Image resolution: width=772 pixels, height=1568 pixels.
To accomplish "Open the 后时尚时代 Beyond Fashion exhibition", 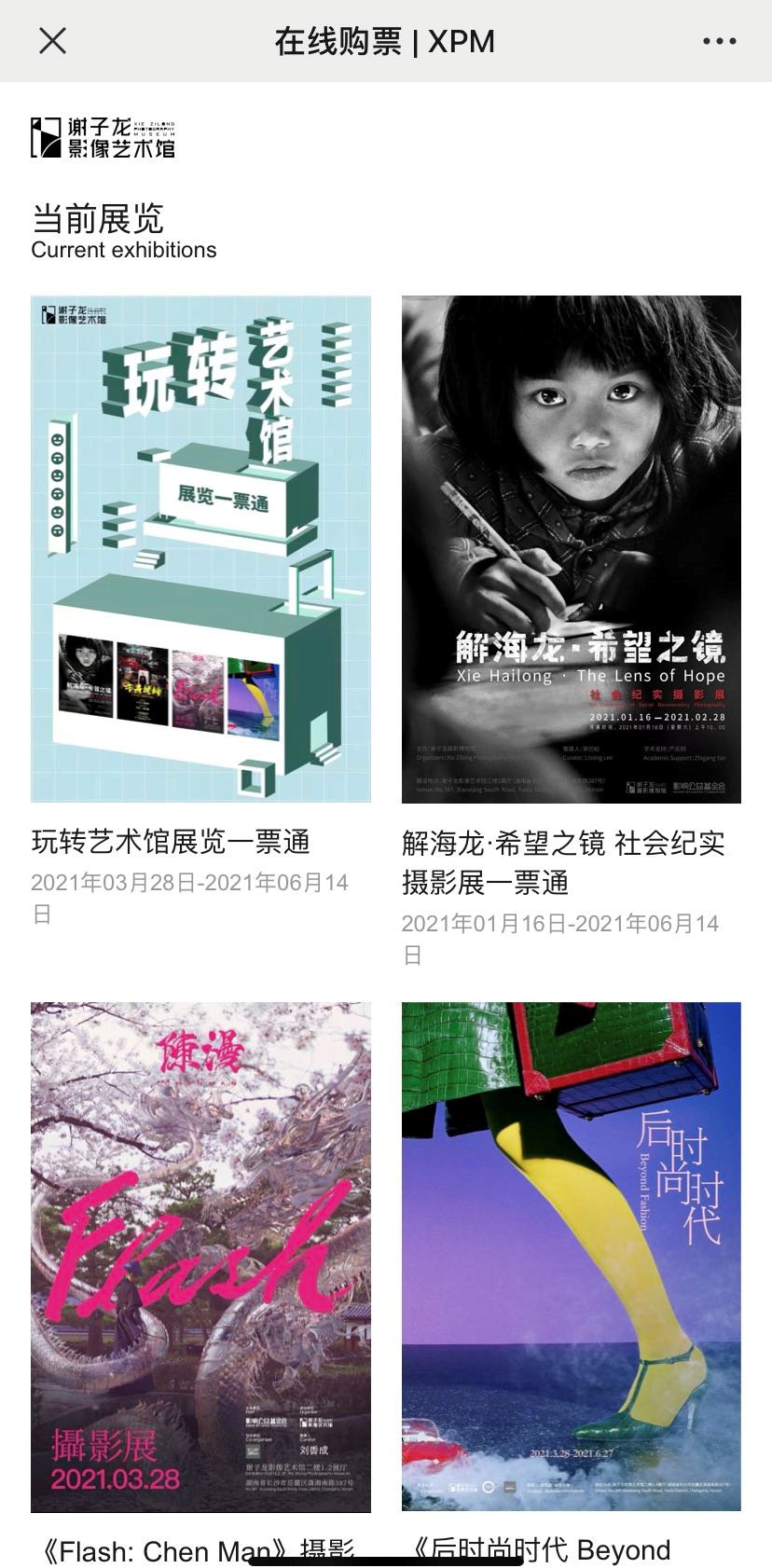I will coord(571,1256).
